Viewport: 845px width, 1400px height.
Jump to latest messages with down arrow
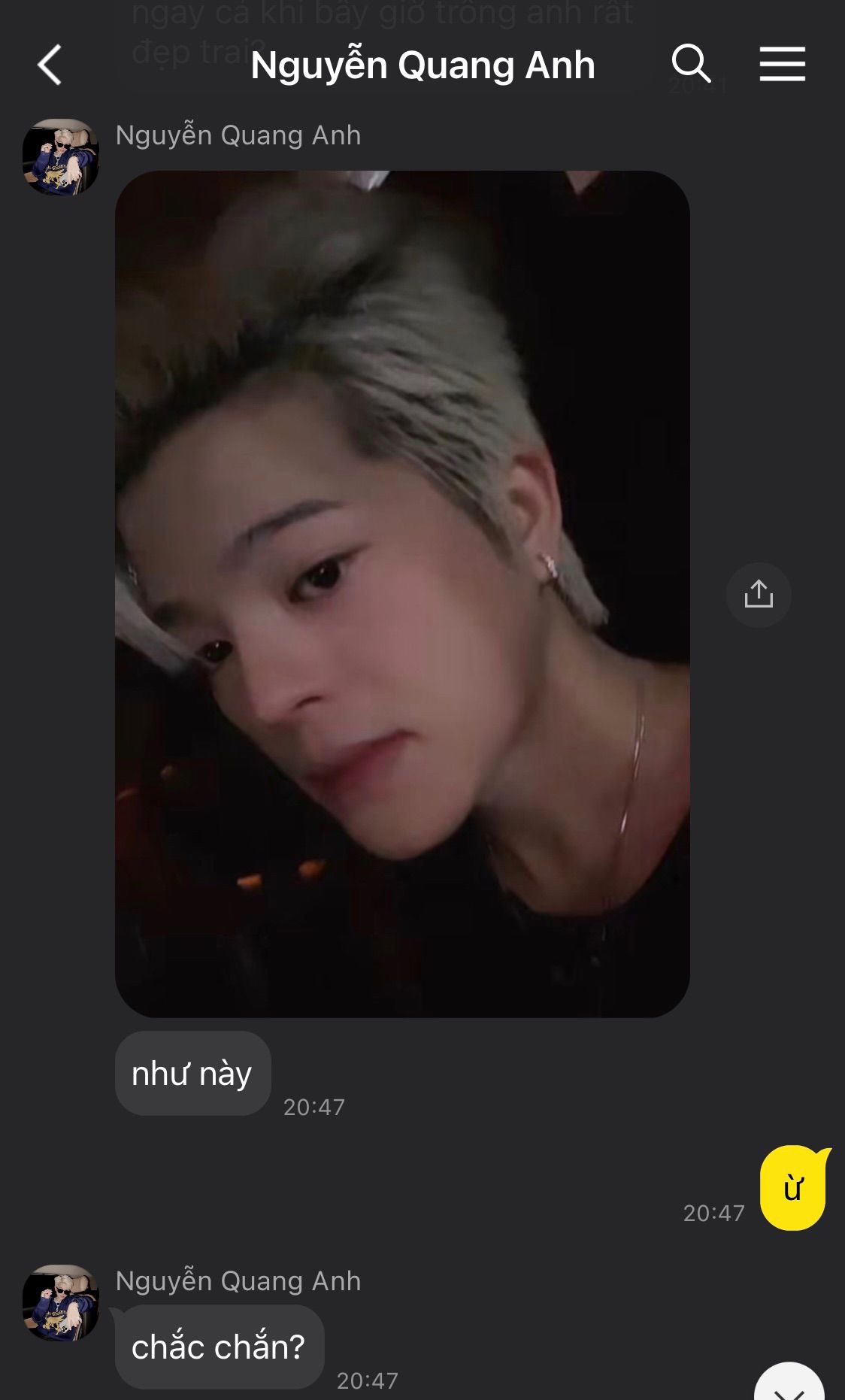pyautogui.click(x=789, y=1387)
